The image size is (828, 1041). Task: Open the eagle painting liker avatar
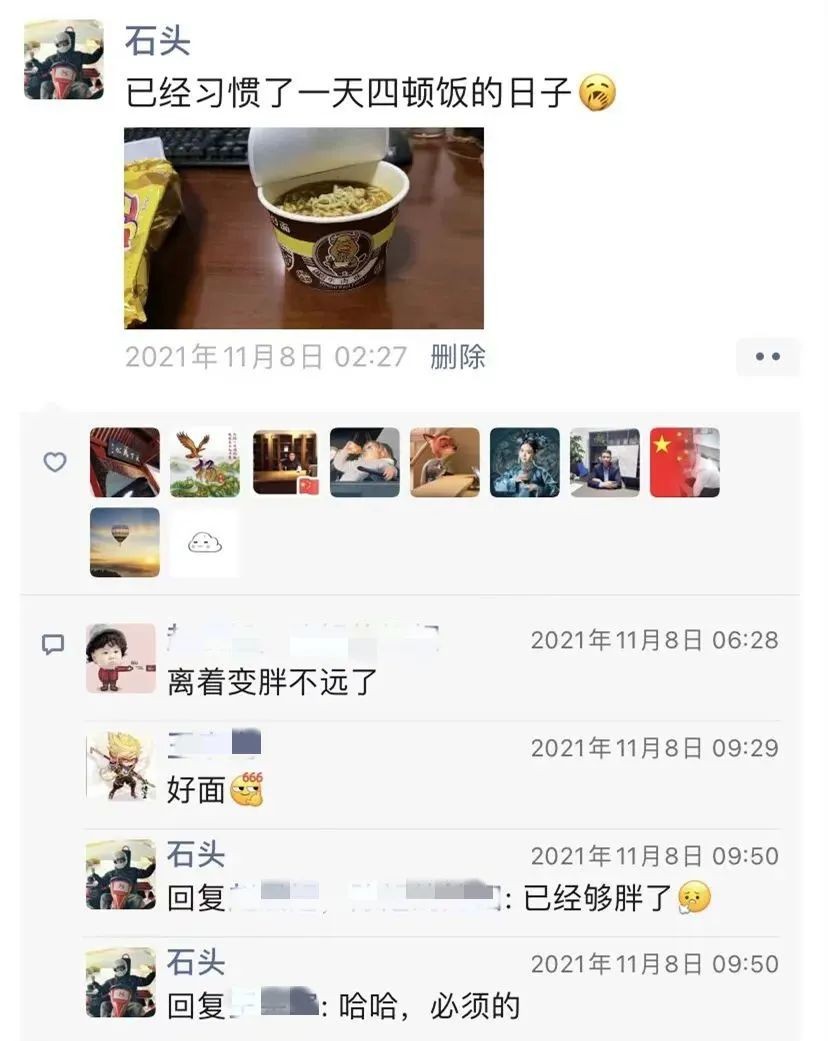click(204, 462)
